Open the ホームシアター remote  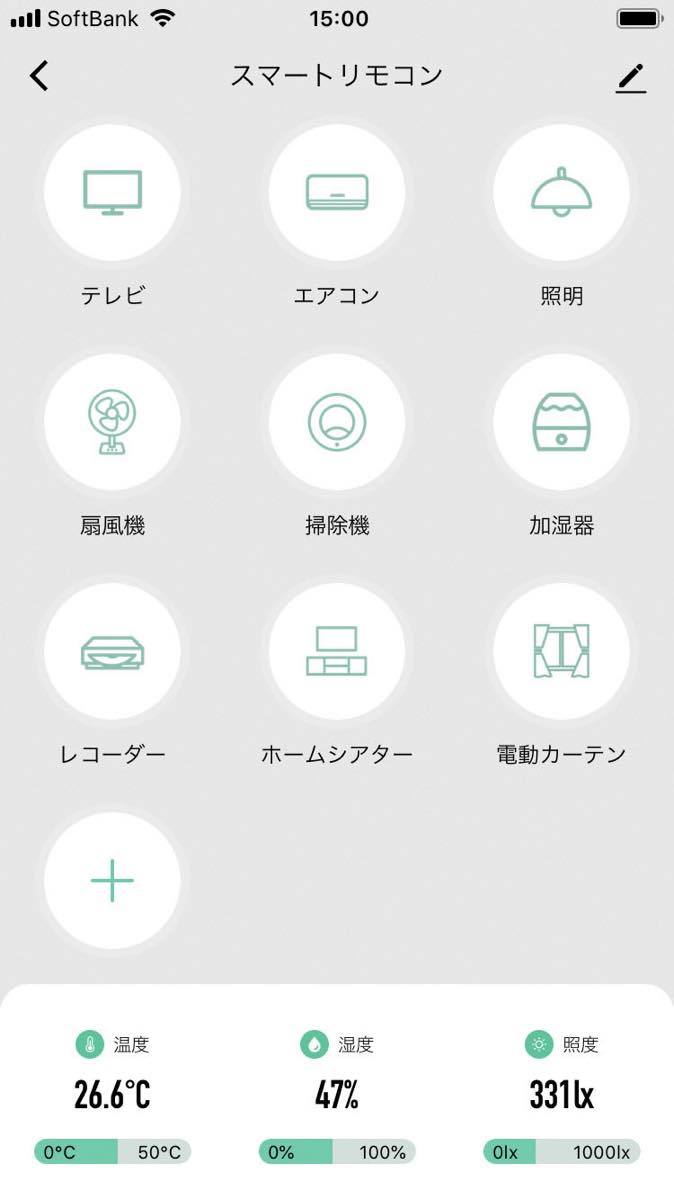pos(337,651)
